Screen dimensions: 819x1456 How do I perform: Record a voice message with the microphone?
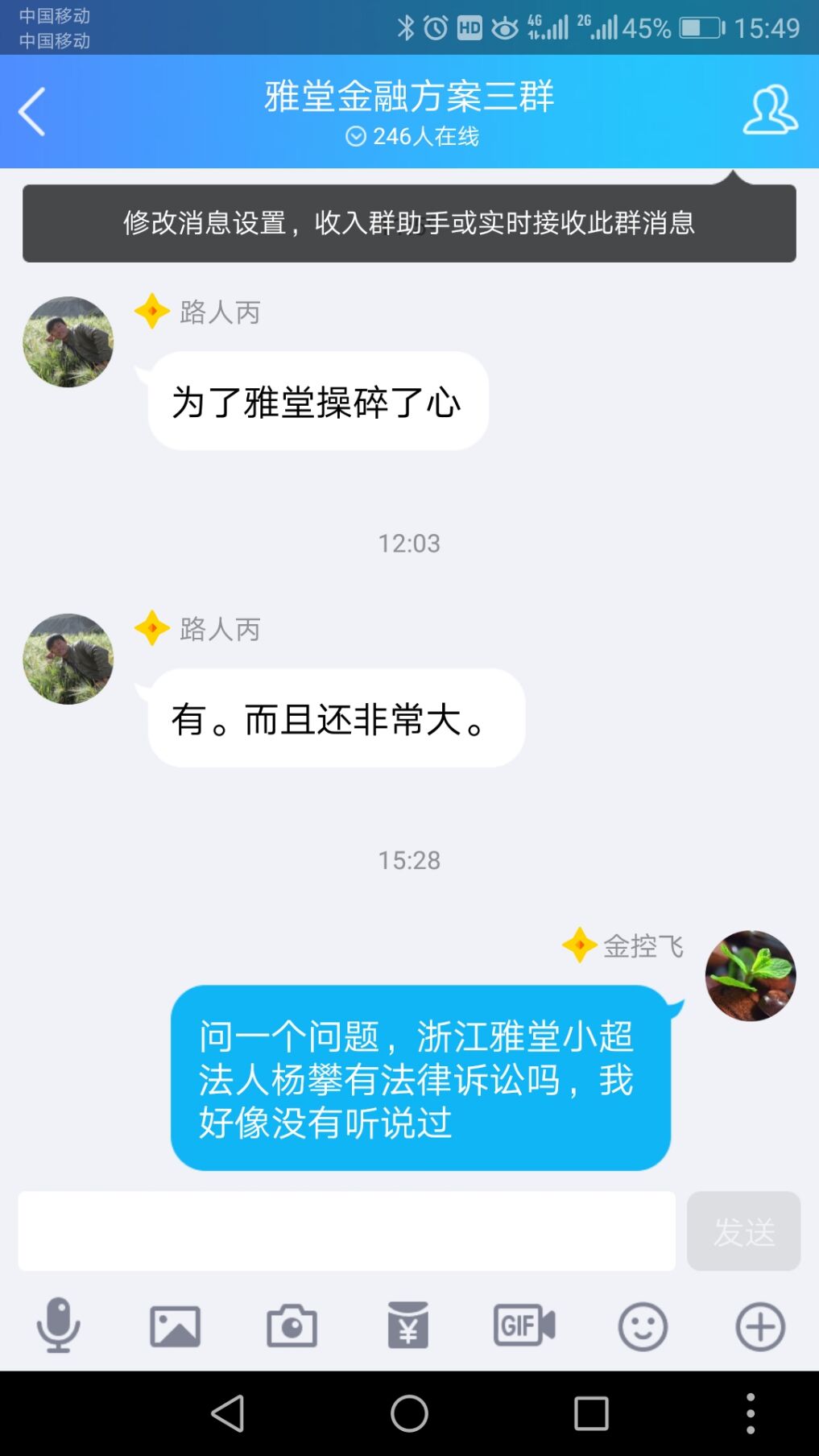pos(58,1326)
